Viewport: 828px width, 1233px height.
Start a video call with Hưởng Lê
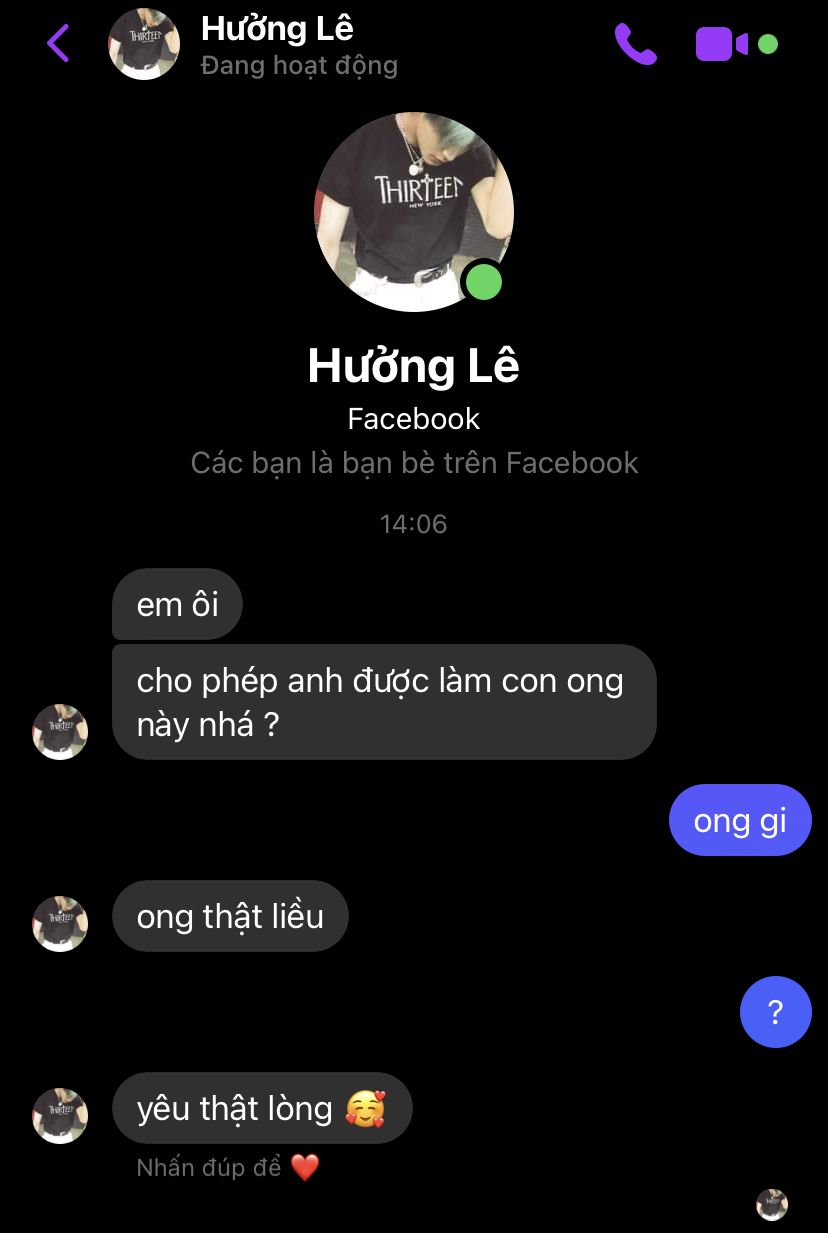click(x=722, y=45)
